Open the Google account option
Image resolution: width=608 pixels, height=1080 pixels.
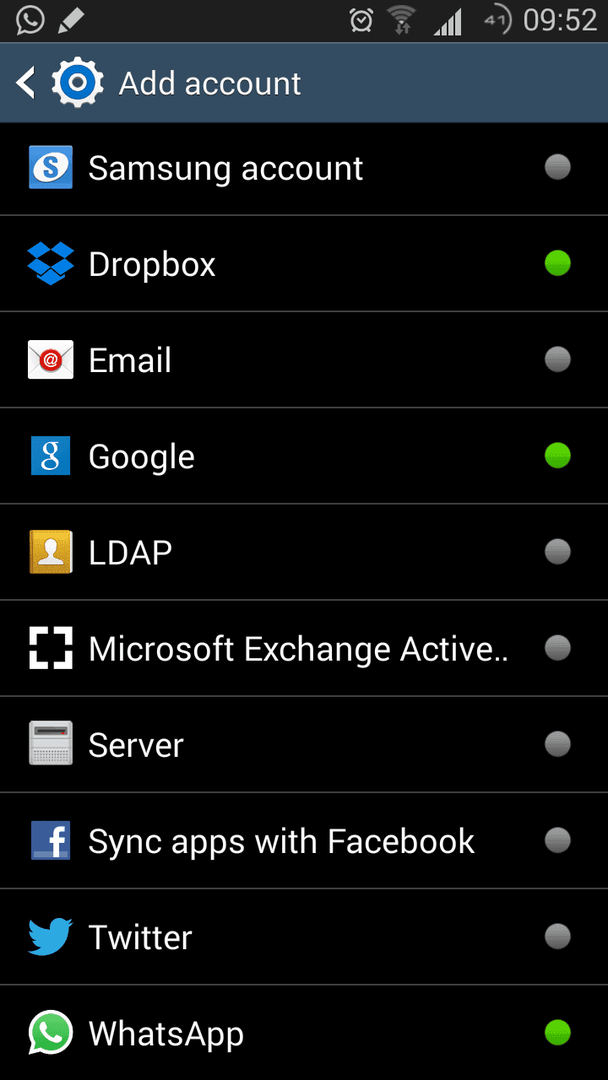[x=304, y=456]
